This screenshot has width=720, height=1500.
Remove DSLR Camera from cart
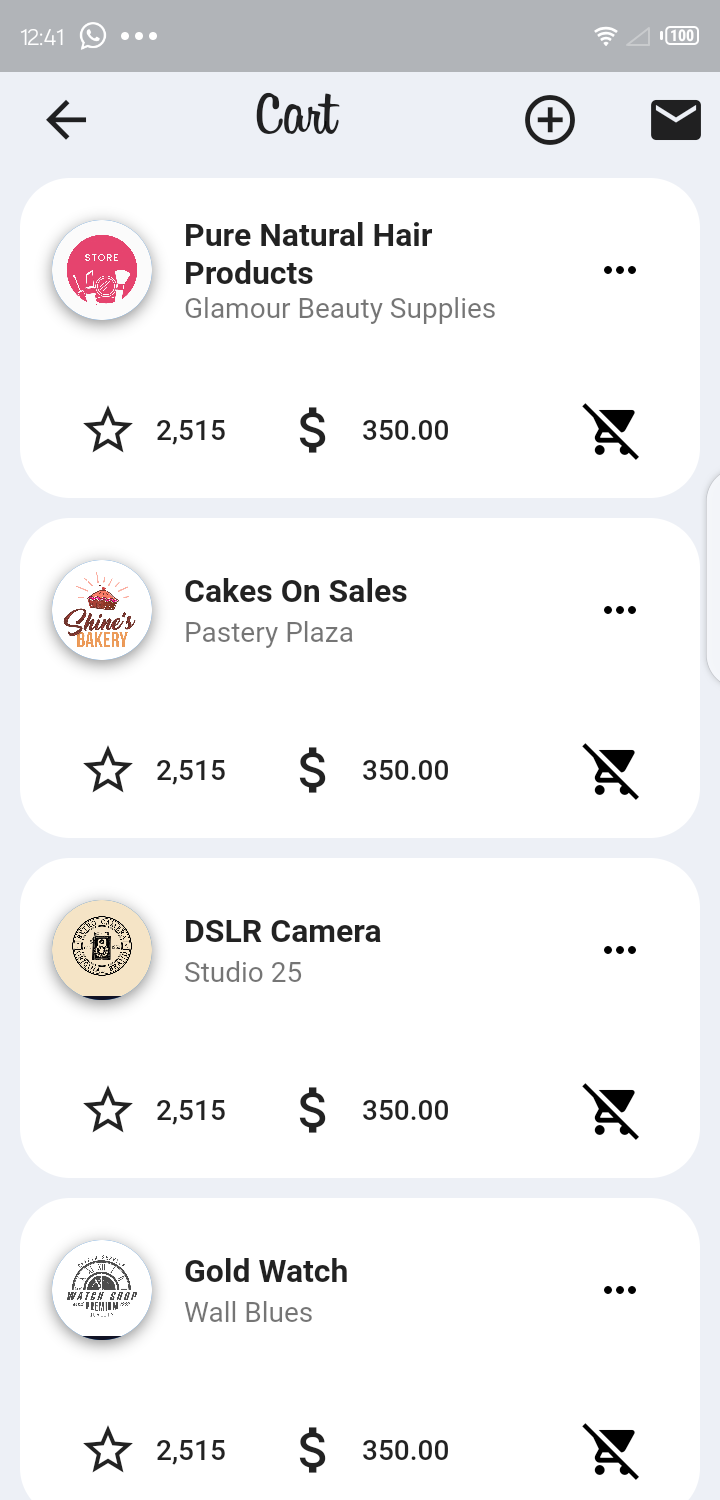coord(611,1111)
